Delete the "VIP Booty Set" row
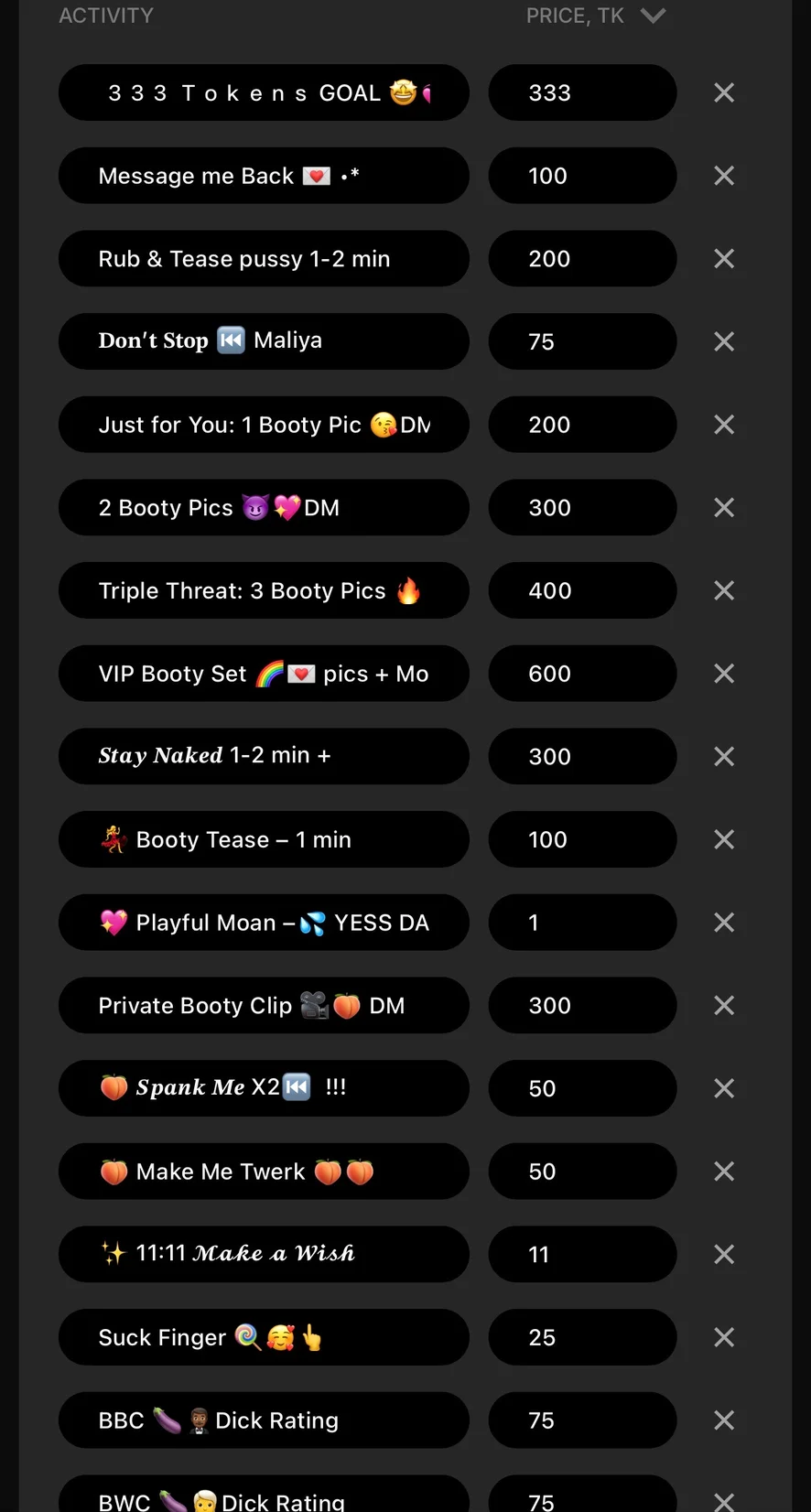811x1512 pixels. click(x=724, y=674)
